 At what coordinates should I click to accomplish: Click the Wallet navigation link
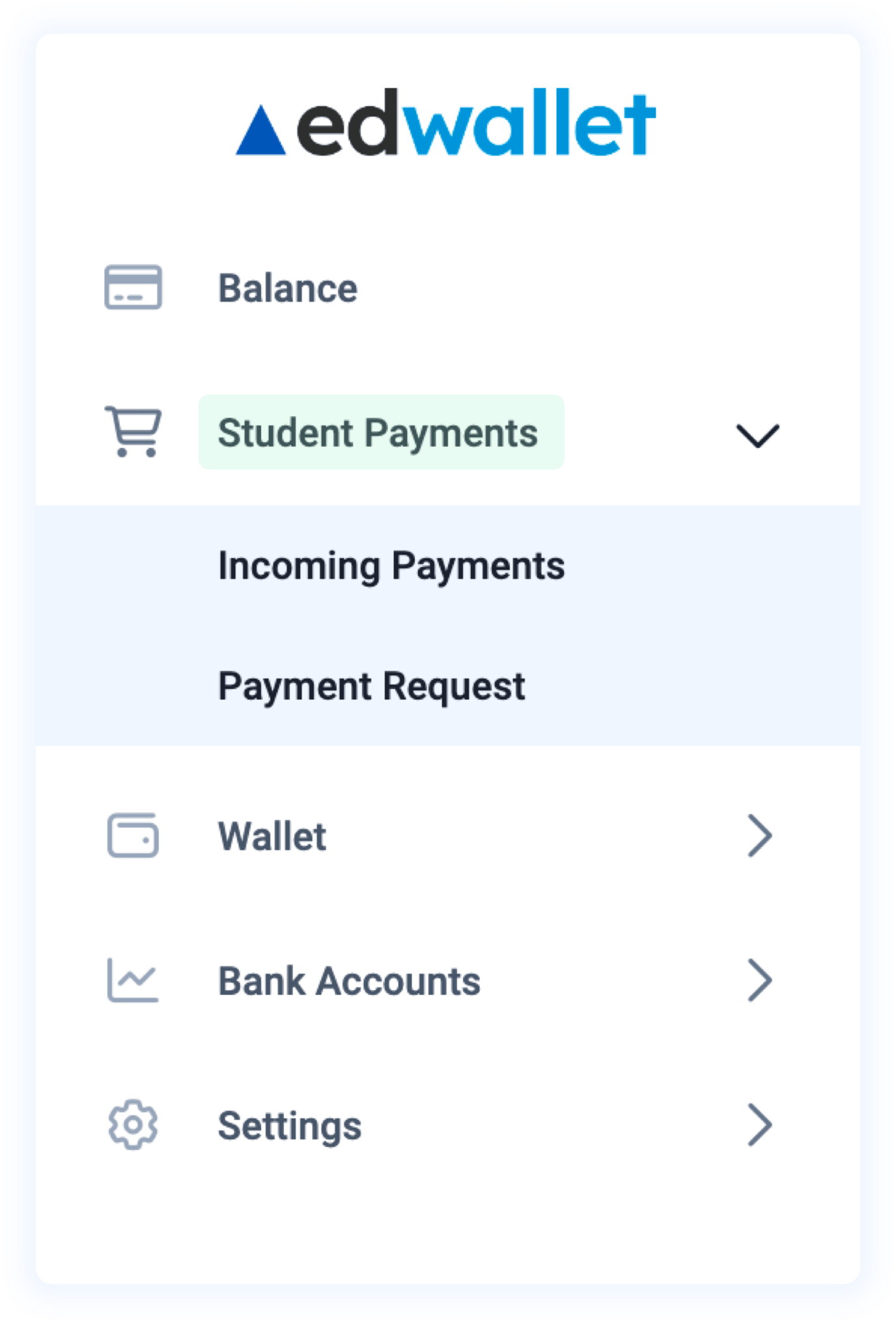(x=272, y=836)
